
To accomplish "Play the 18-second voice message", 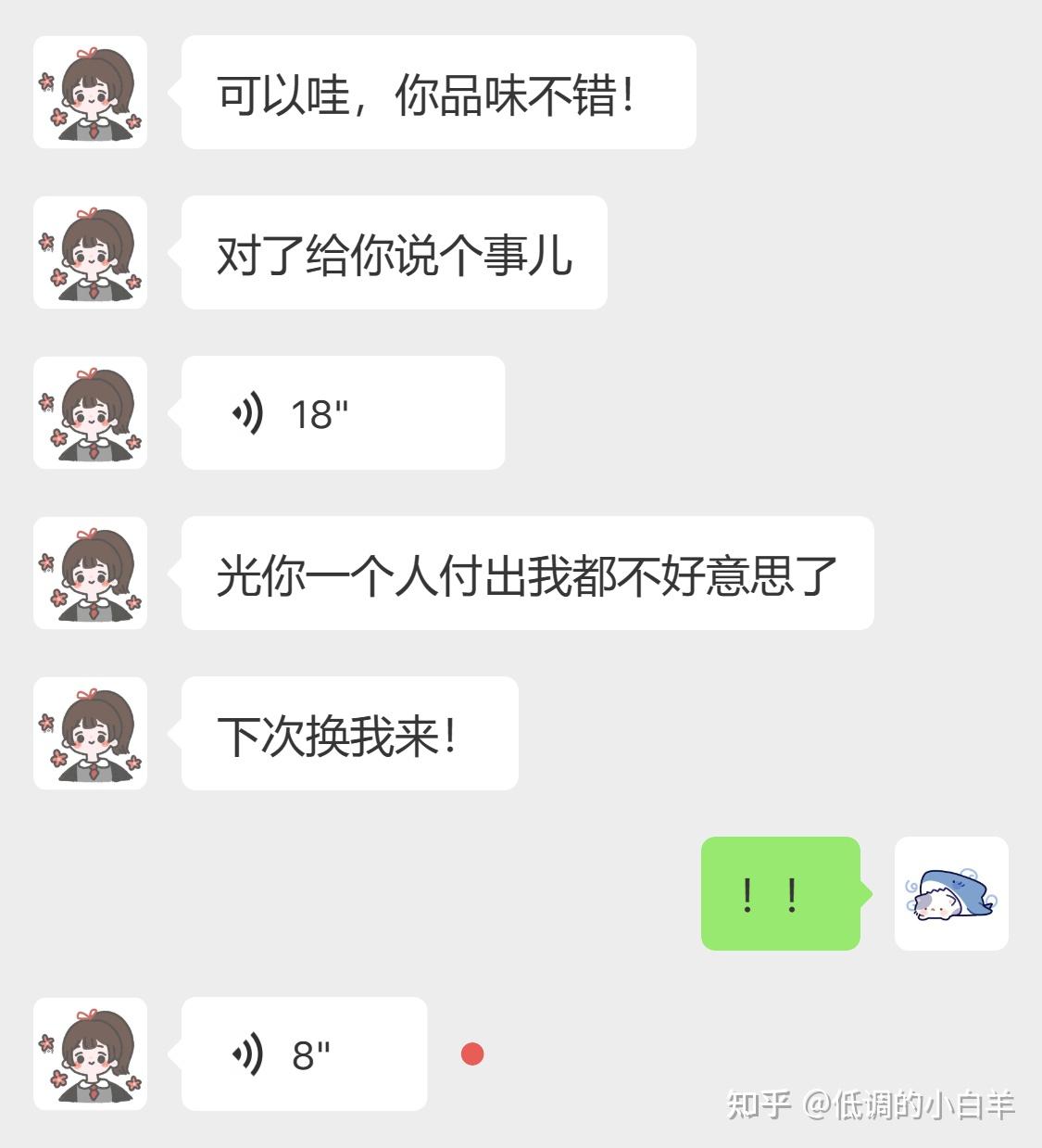I will click(343, 413).
